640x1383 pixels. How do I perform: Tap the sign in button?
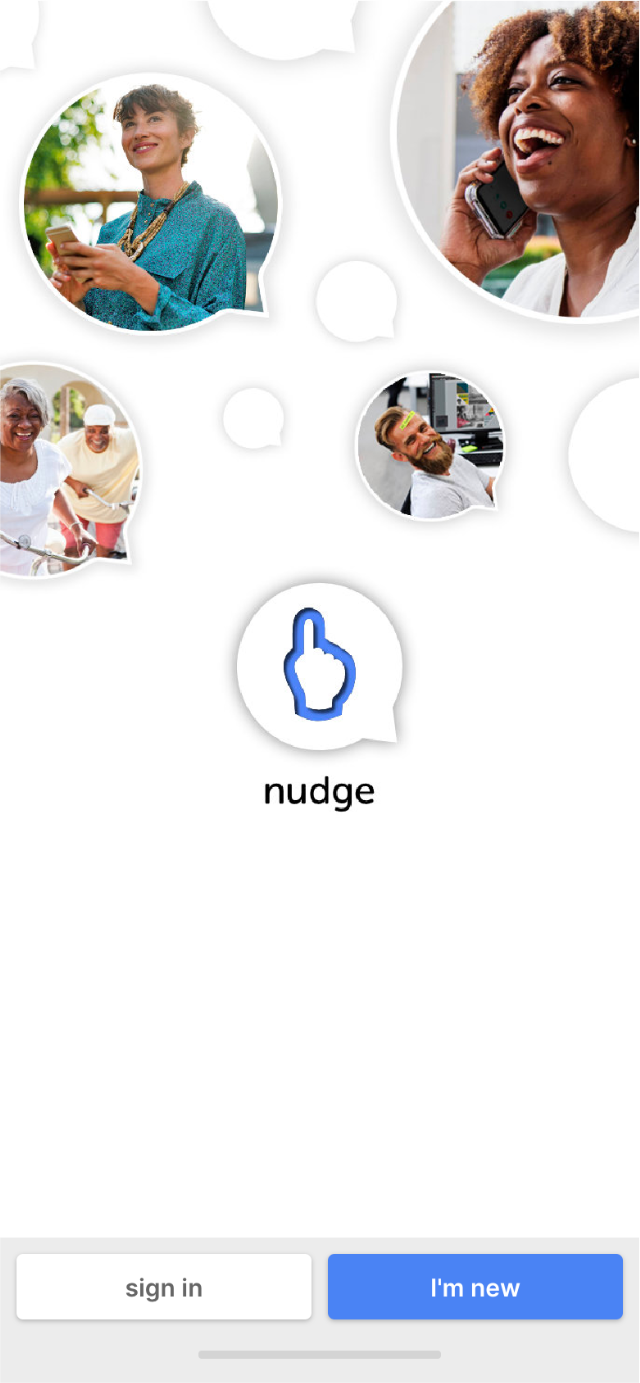pyautogui.click(x=164, y=1287)
